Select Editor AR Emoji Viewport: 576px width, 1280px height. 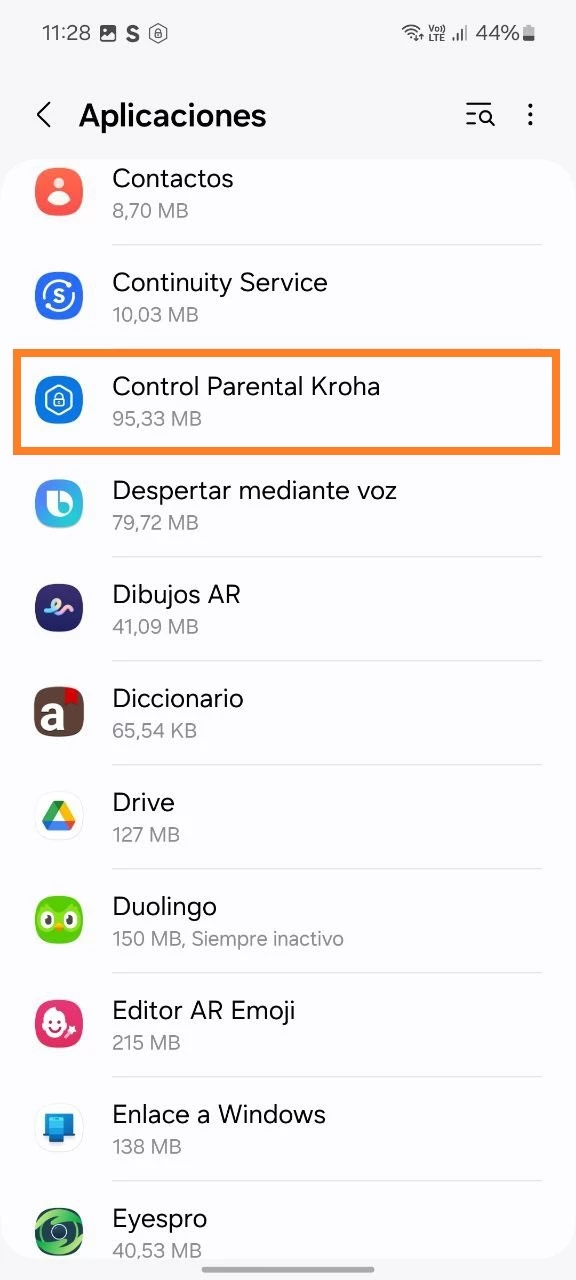pos(288,1025)
